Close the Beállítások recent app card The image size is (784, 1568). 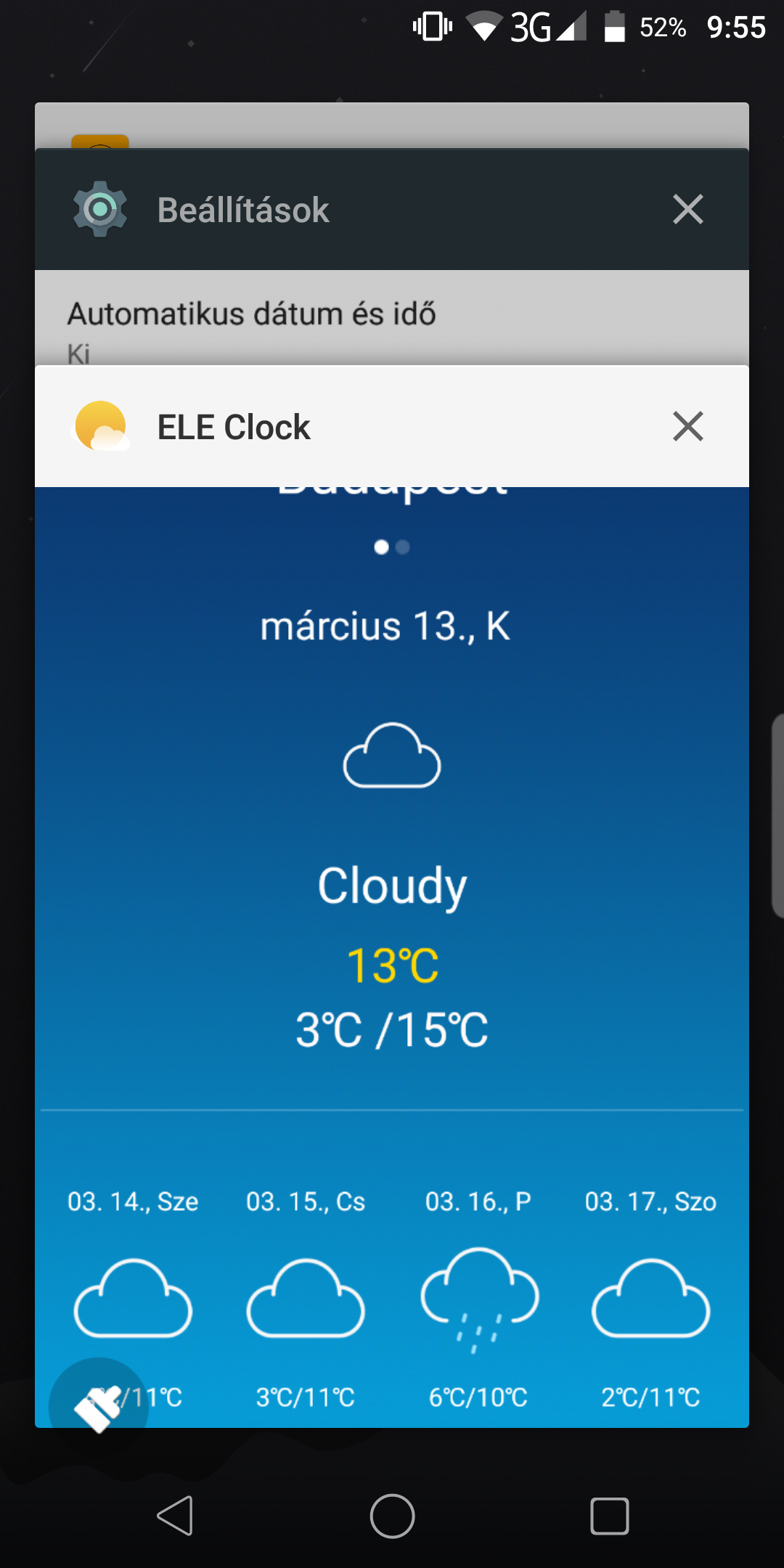click(x=687, y=210)
